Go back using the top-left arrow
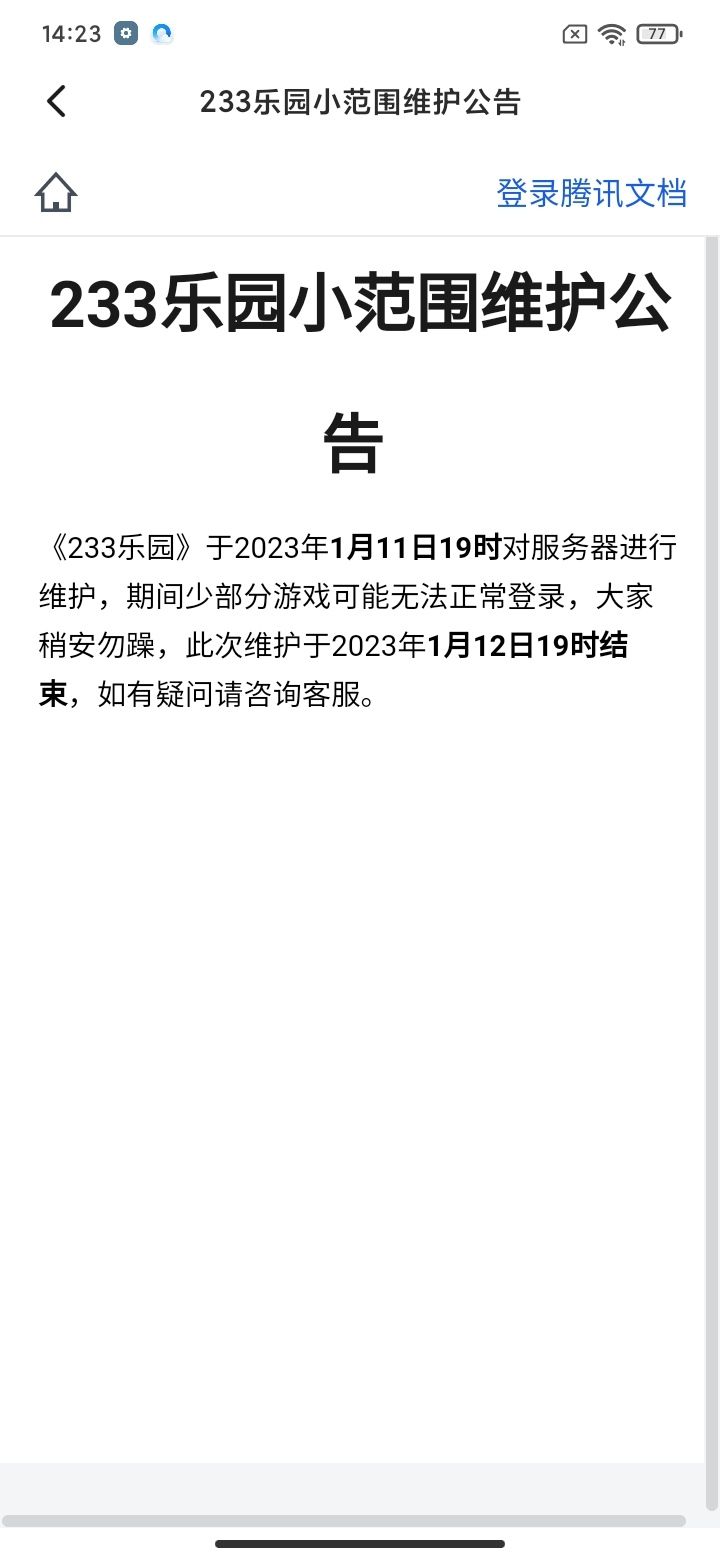The image size is (720, 1560). point(57,101)
